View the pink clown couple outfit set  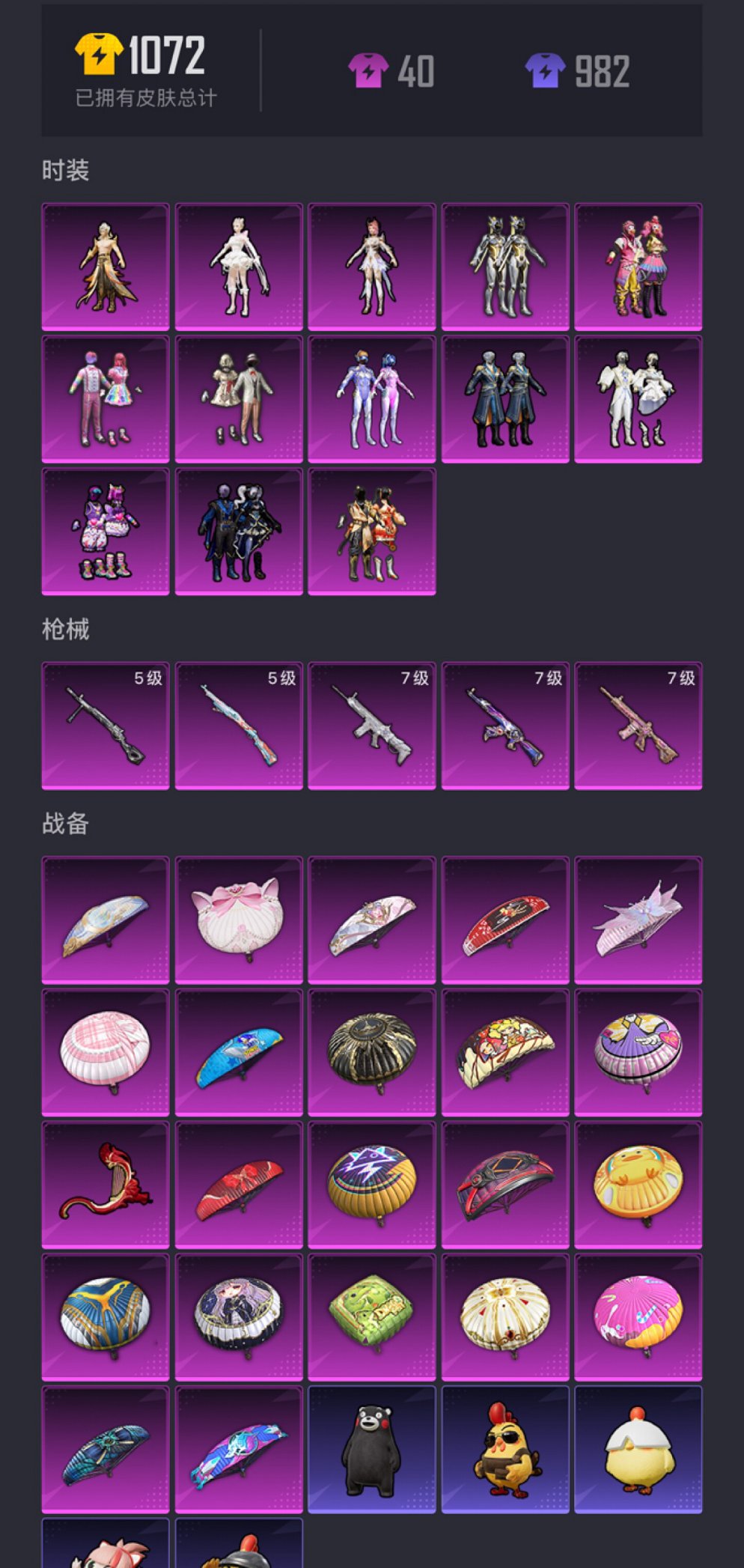click(638, 267)
